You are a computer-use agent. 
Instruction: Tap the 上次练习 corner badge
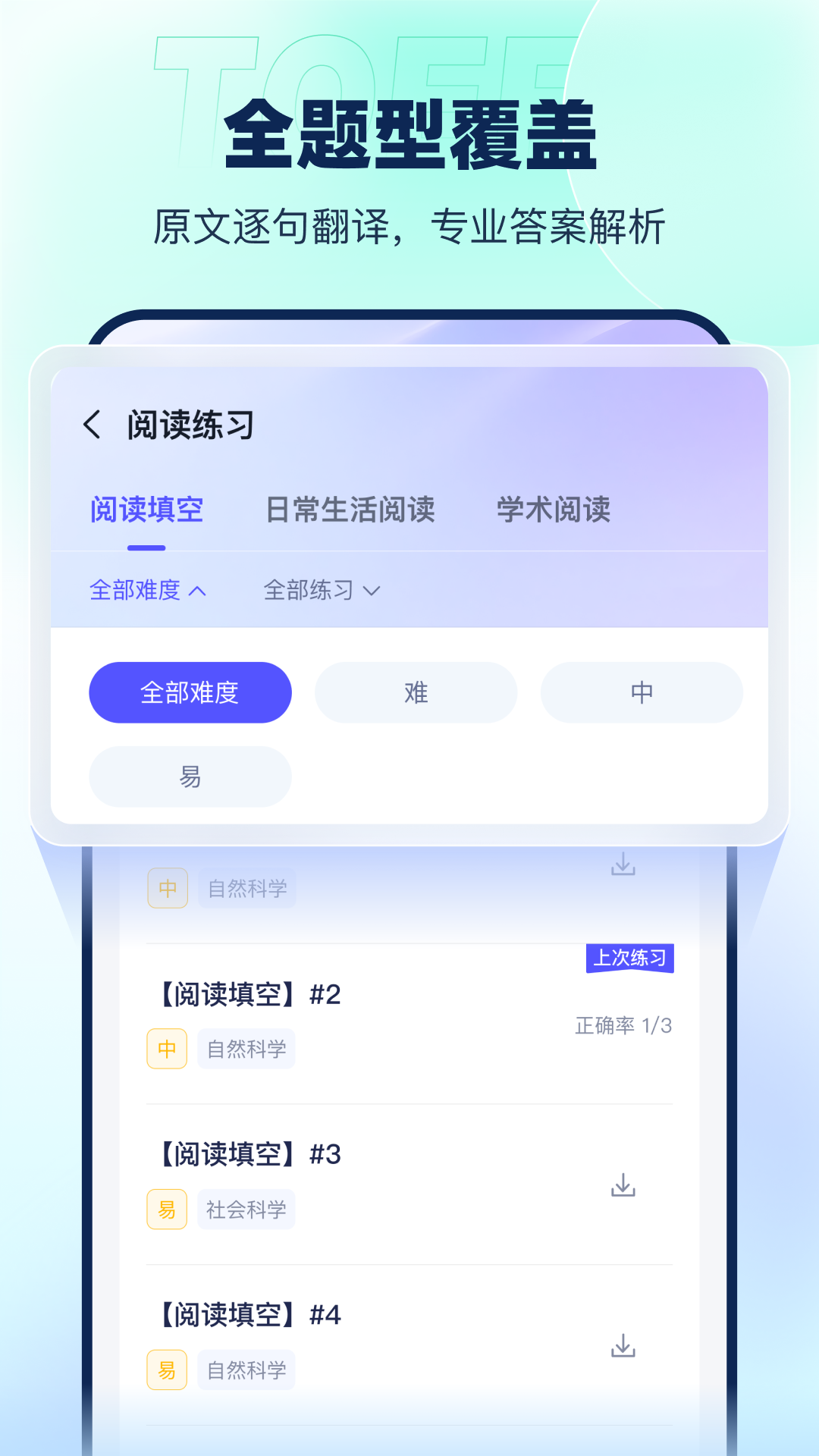(x=629, y=958)
